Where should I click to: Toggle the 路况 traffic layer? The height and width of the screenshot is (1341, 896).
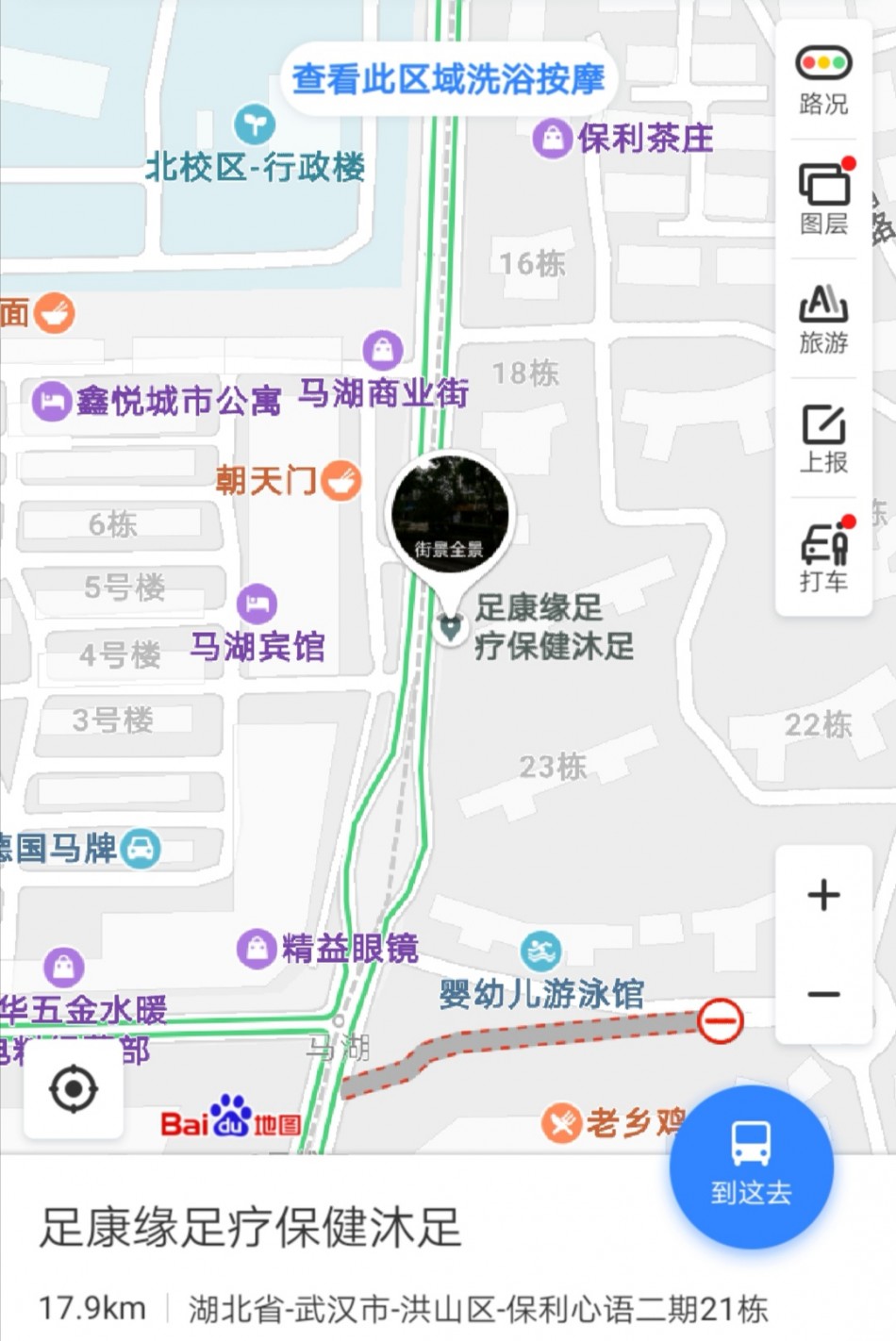point(823,80)
